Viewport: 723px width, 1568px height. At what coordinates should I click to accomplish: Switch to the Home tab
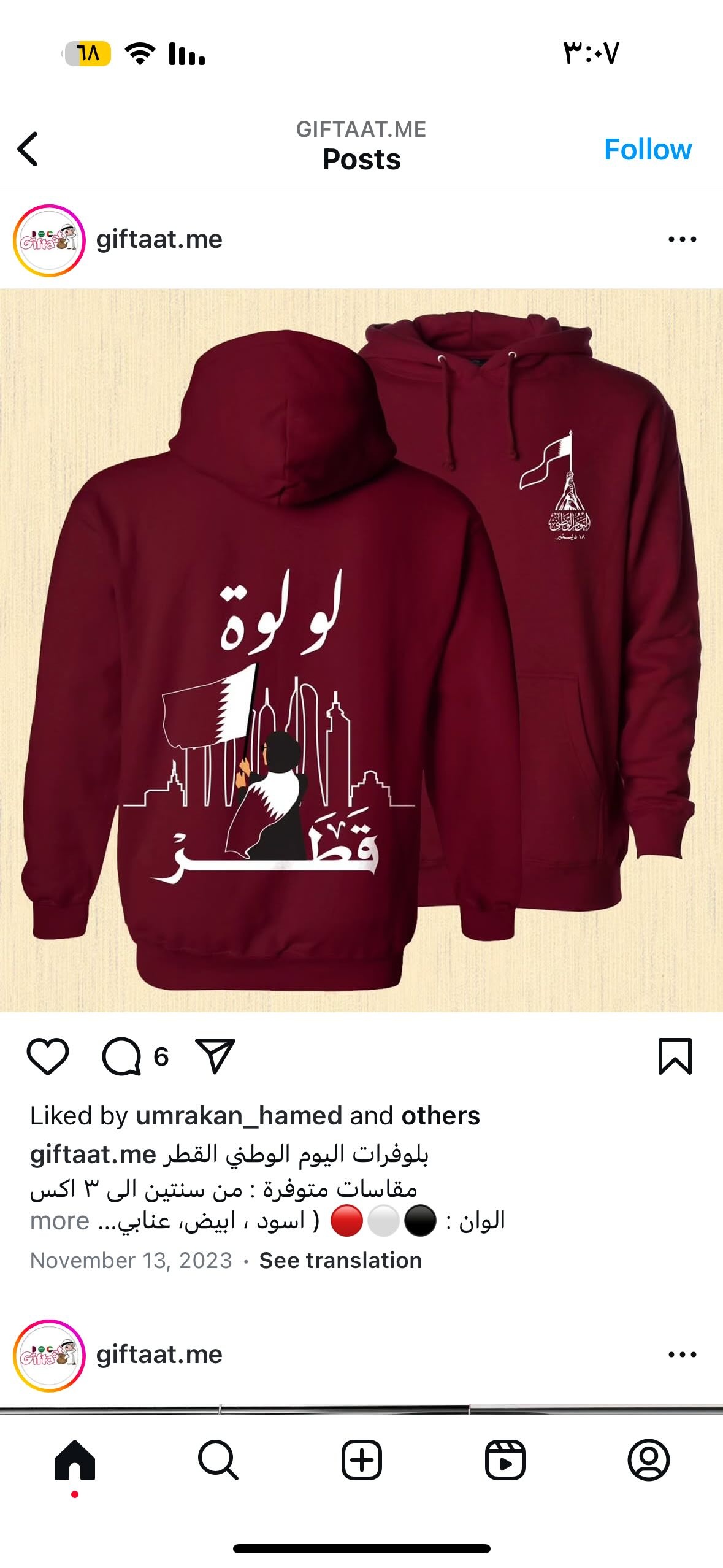tap(75, 1461)
